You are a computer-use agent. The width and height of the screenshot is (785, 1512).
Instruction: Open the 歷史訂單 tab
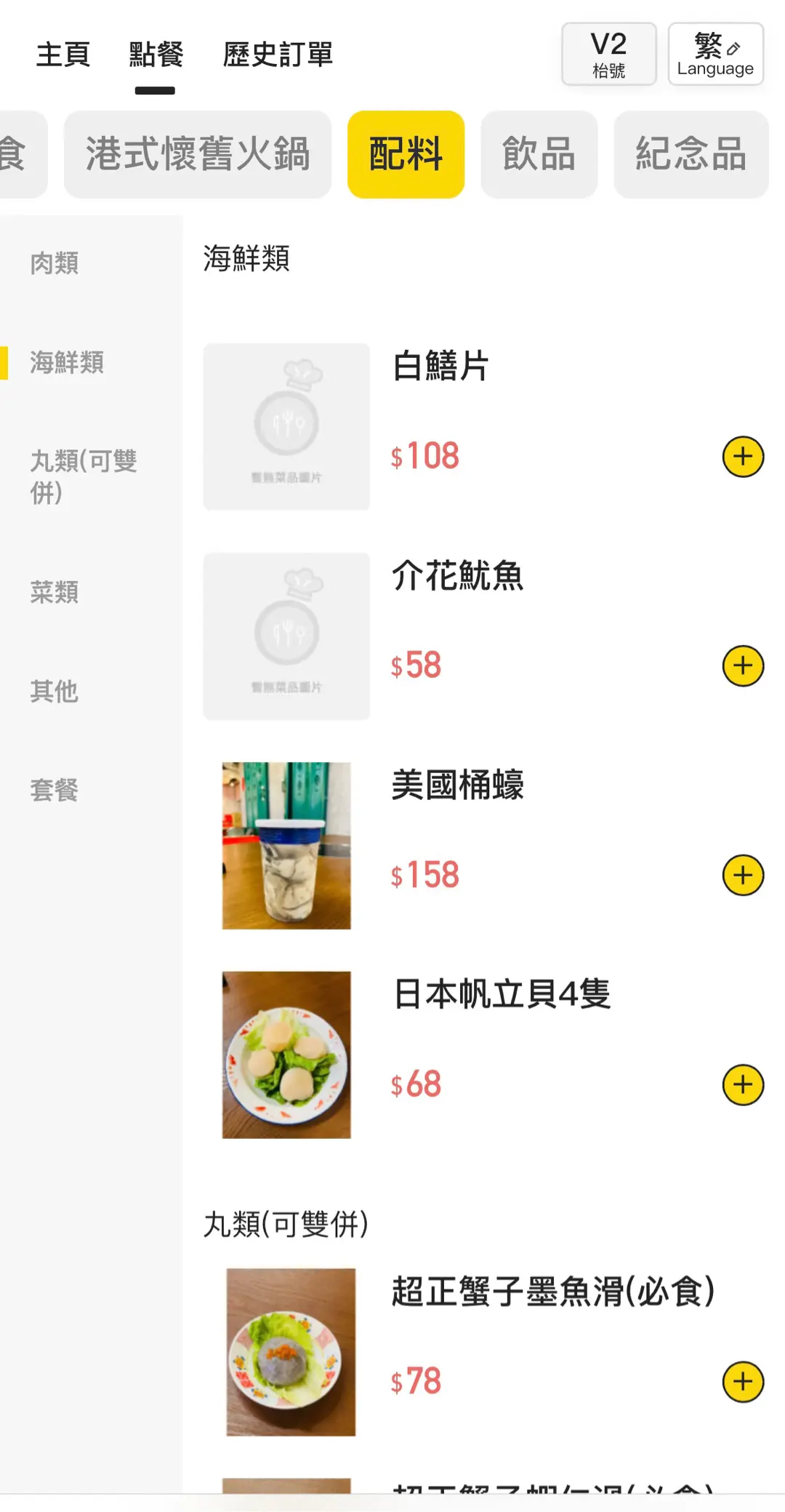tap(278, 55)
